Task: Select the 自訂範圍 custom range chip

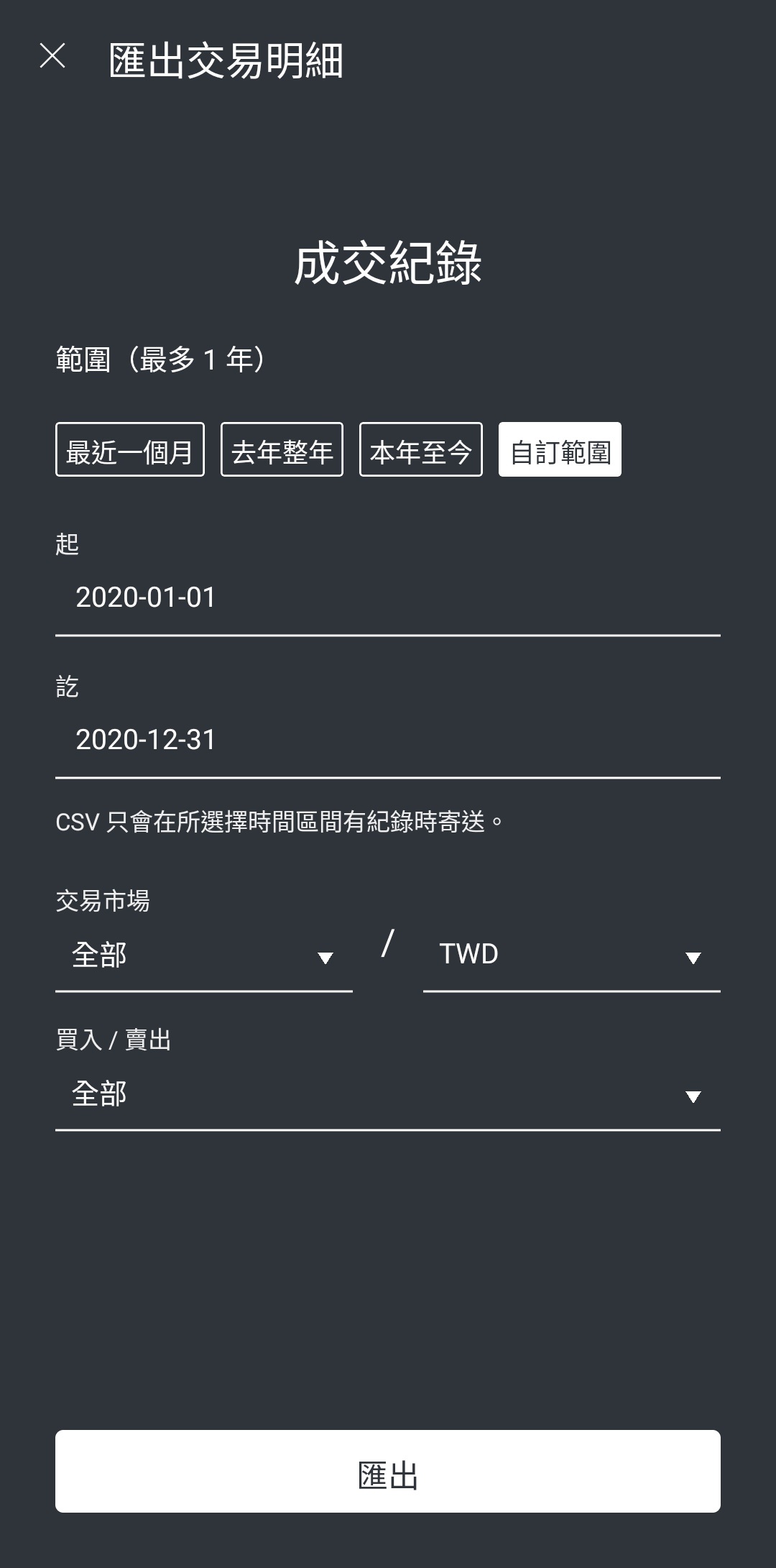Action: [560, 450]
